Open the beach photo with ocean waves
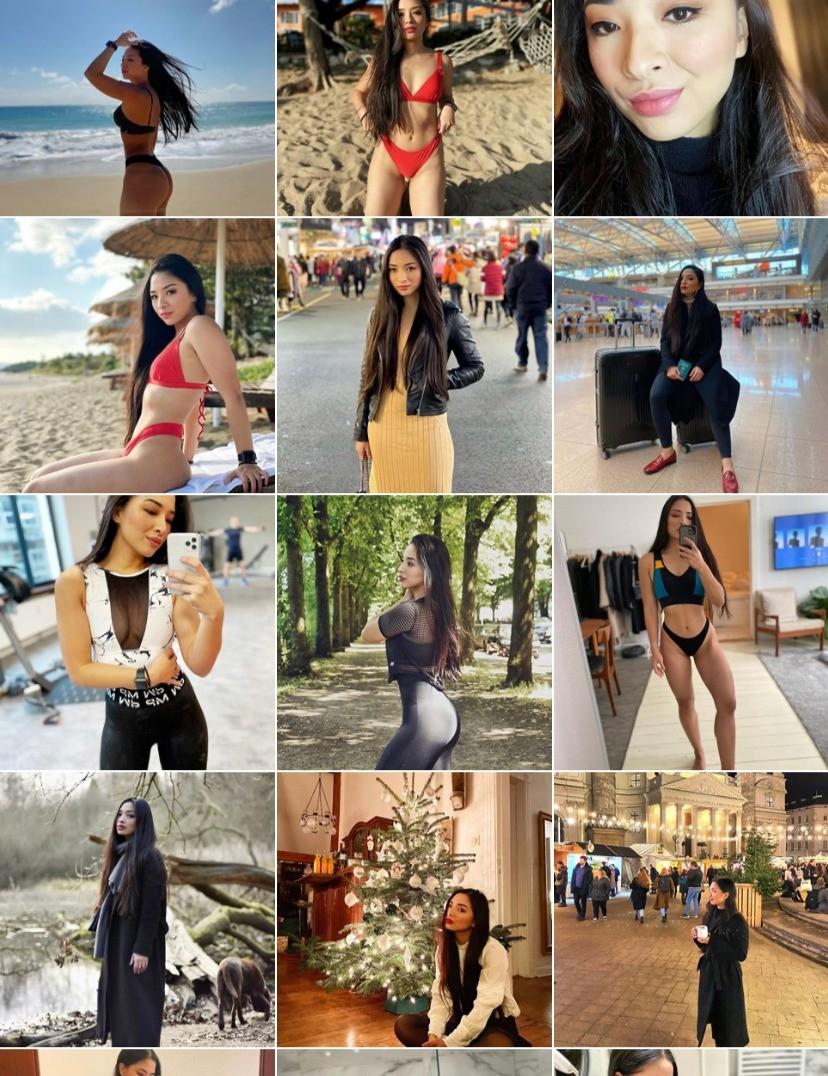 (x=137, y=107)
